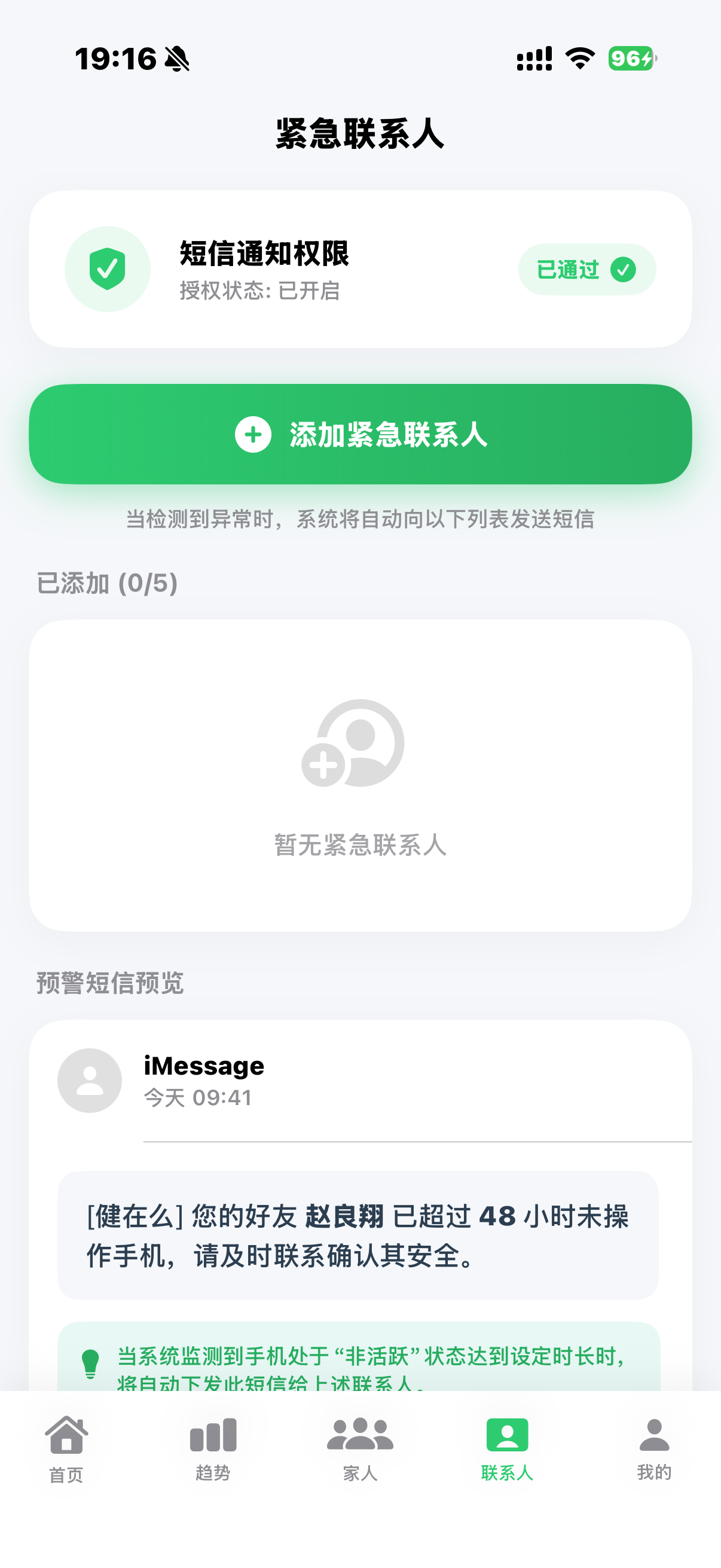
Task: Open the 趋势 trends bar chart icon
Action: (213, 1435)
